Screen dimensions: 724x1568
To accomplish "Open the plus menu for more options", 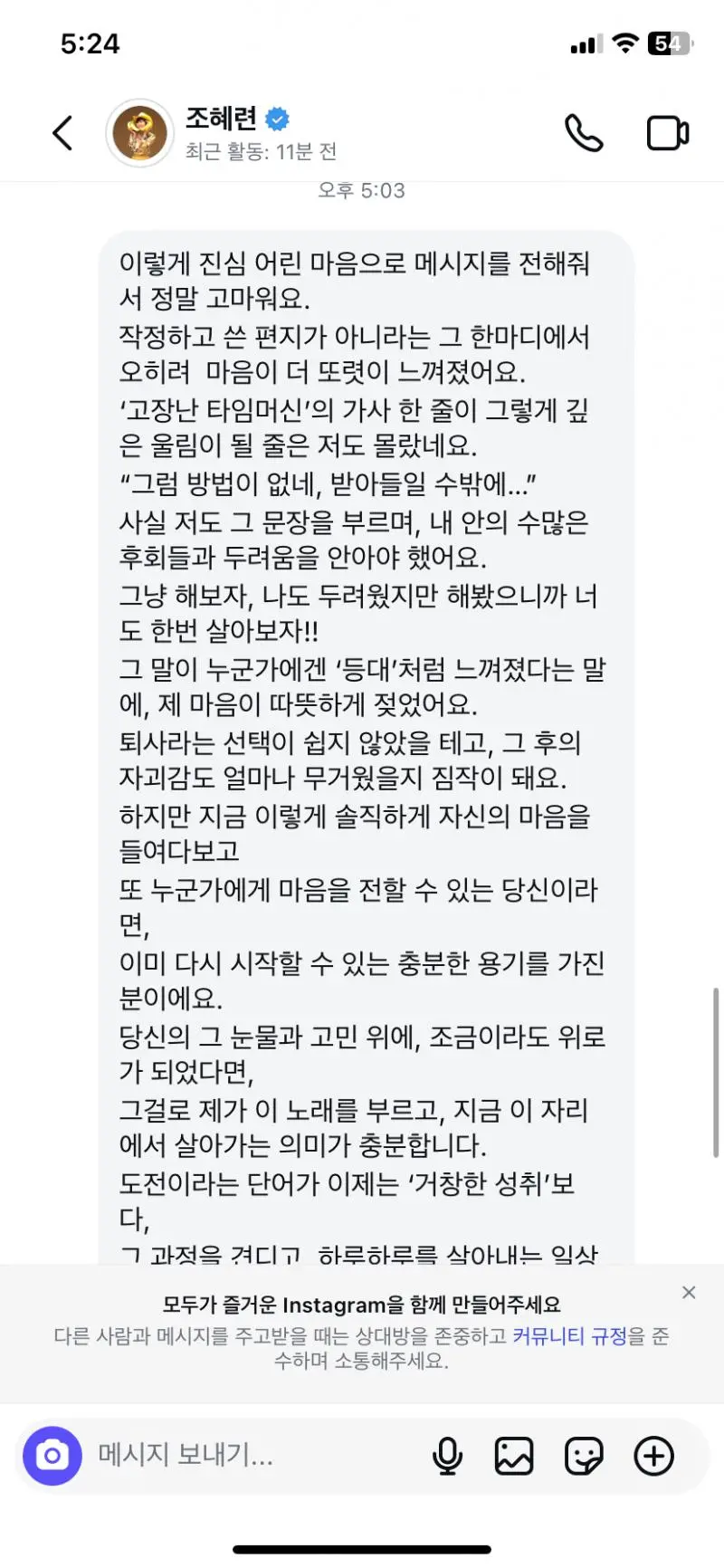I will point(653,1456).
